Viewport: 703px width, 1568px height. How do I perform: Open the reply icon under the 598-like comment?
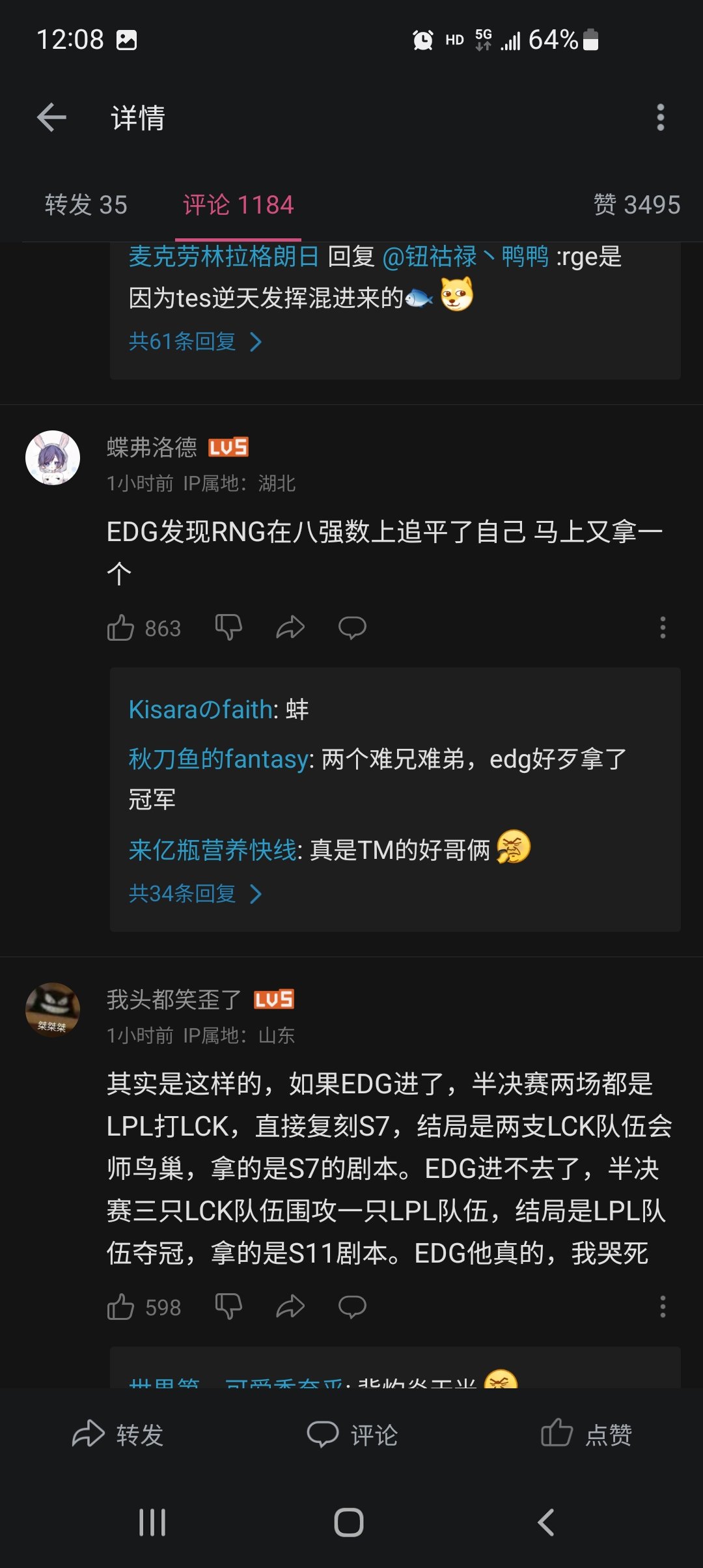coord(351,1306)
